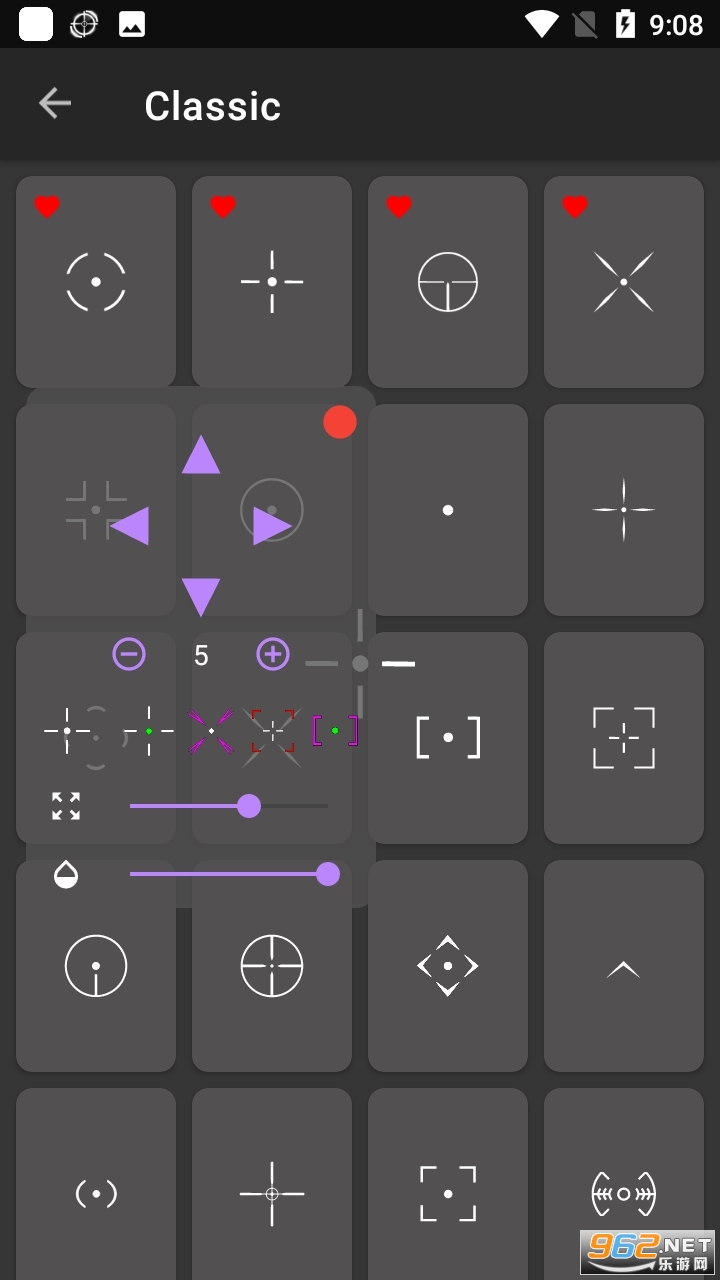This screenshot has width=720, height=1280.
Task: Pick the four-arrow diamond crosshair
Action: (x=448, y=966)
